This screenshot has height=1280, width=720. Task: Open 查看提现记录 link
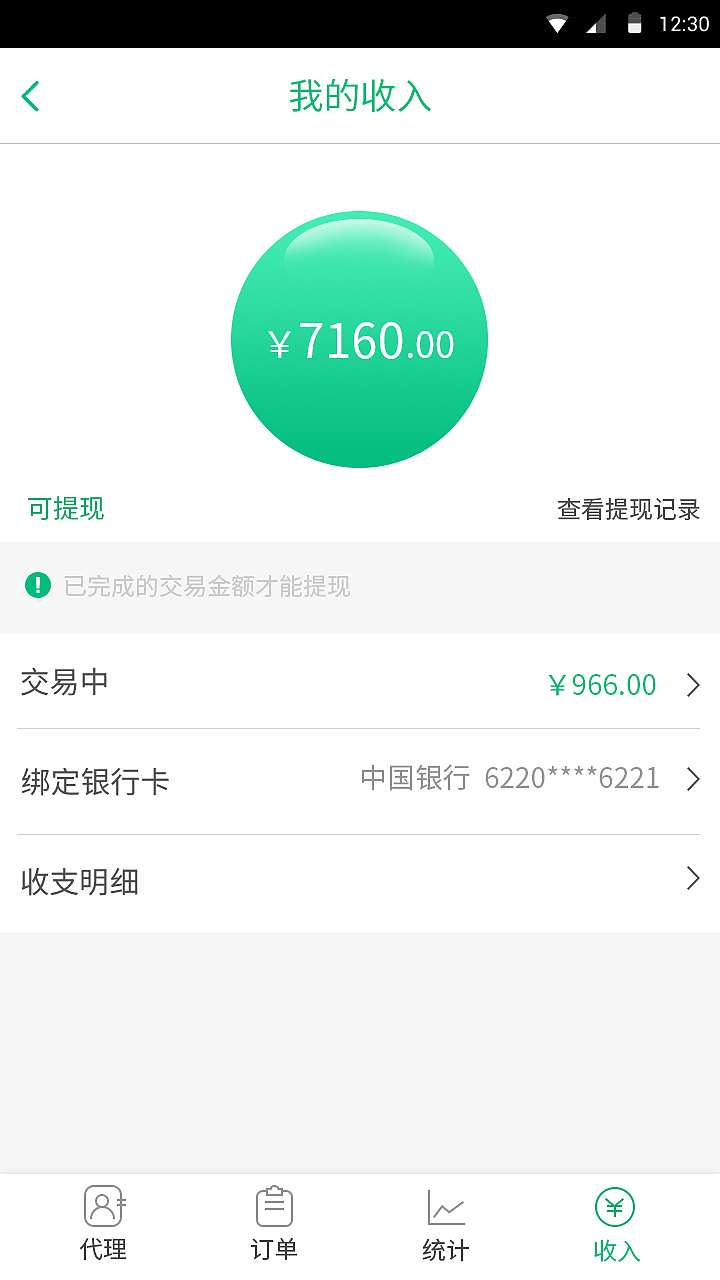pyautogui.click(x=628, y=509)
